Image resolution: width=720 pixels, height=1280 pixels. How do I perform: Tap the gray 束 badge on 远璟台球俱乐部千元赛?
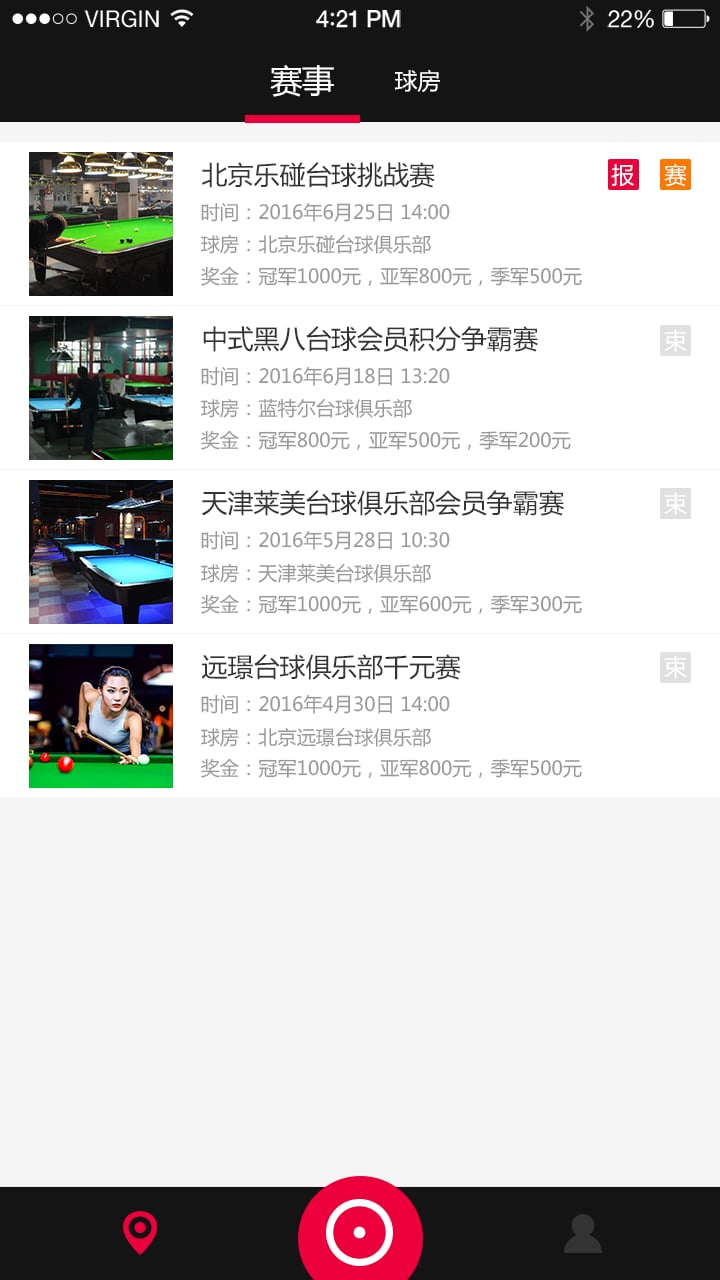click(x=674, y=668)
